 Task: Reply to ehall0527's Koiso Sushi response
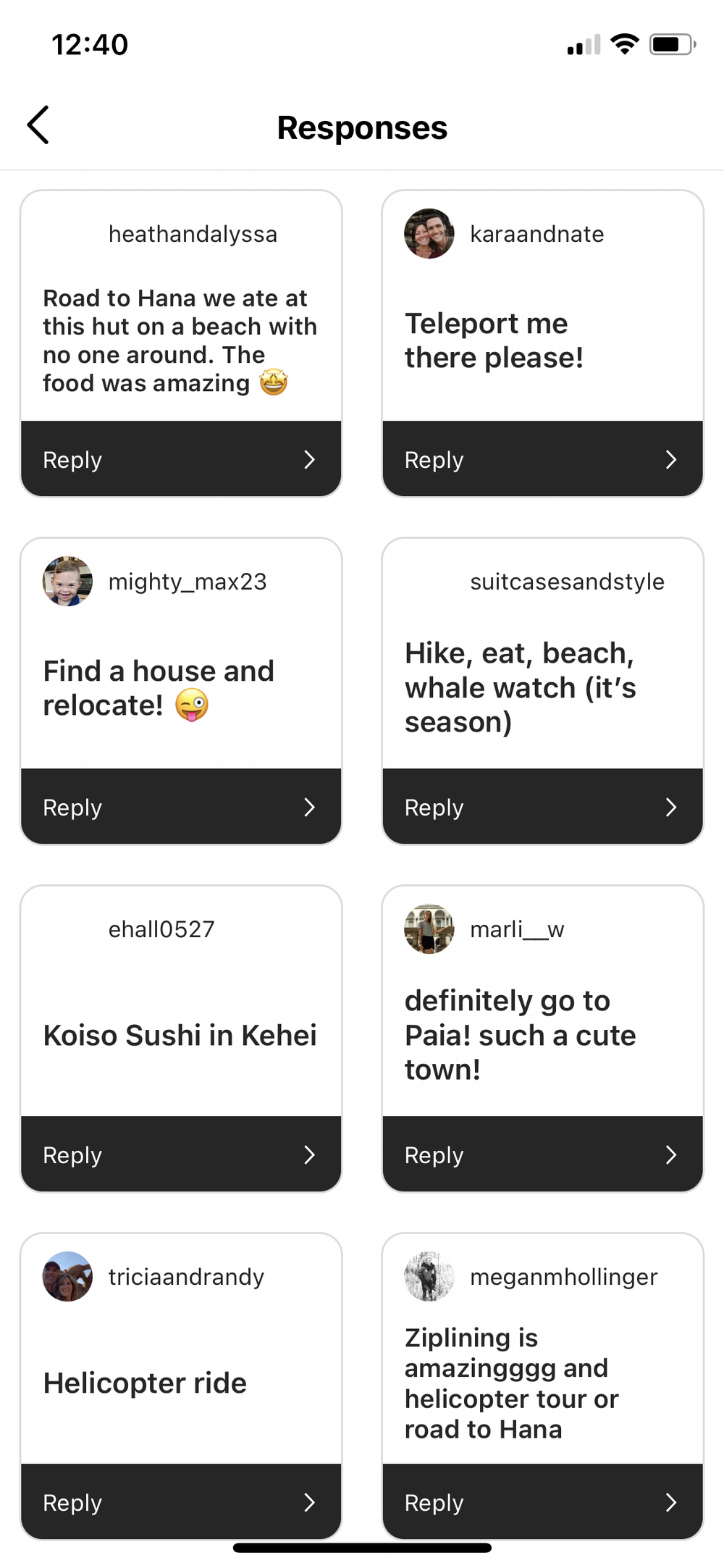181,1154
